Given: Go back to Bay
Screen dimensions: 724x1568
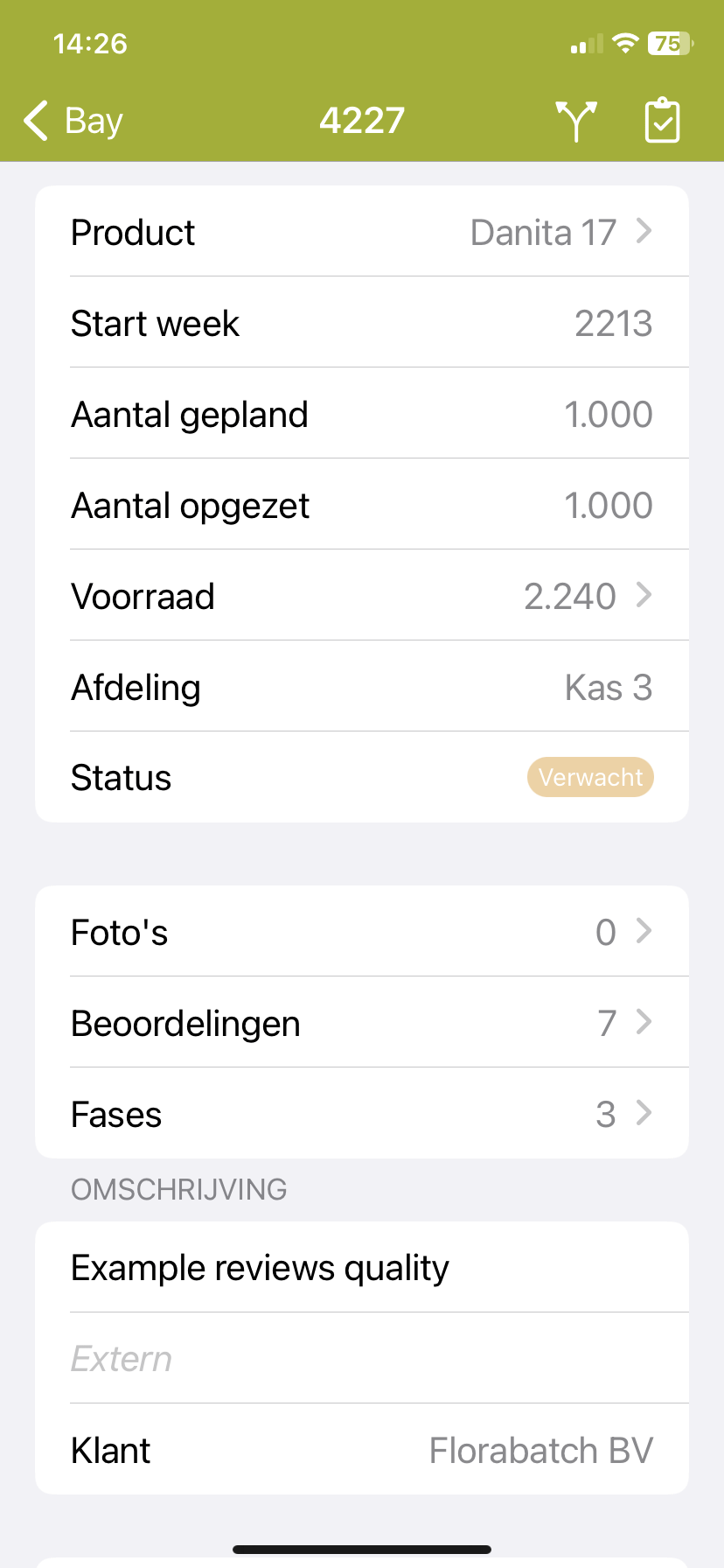Looking at the screenshot, I should 73,121.
